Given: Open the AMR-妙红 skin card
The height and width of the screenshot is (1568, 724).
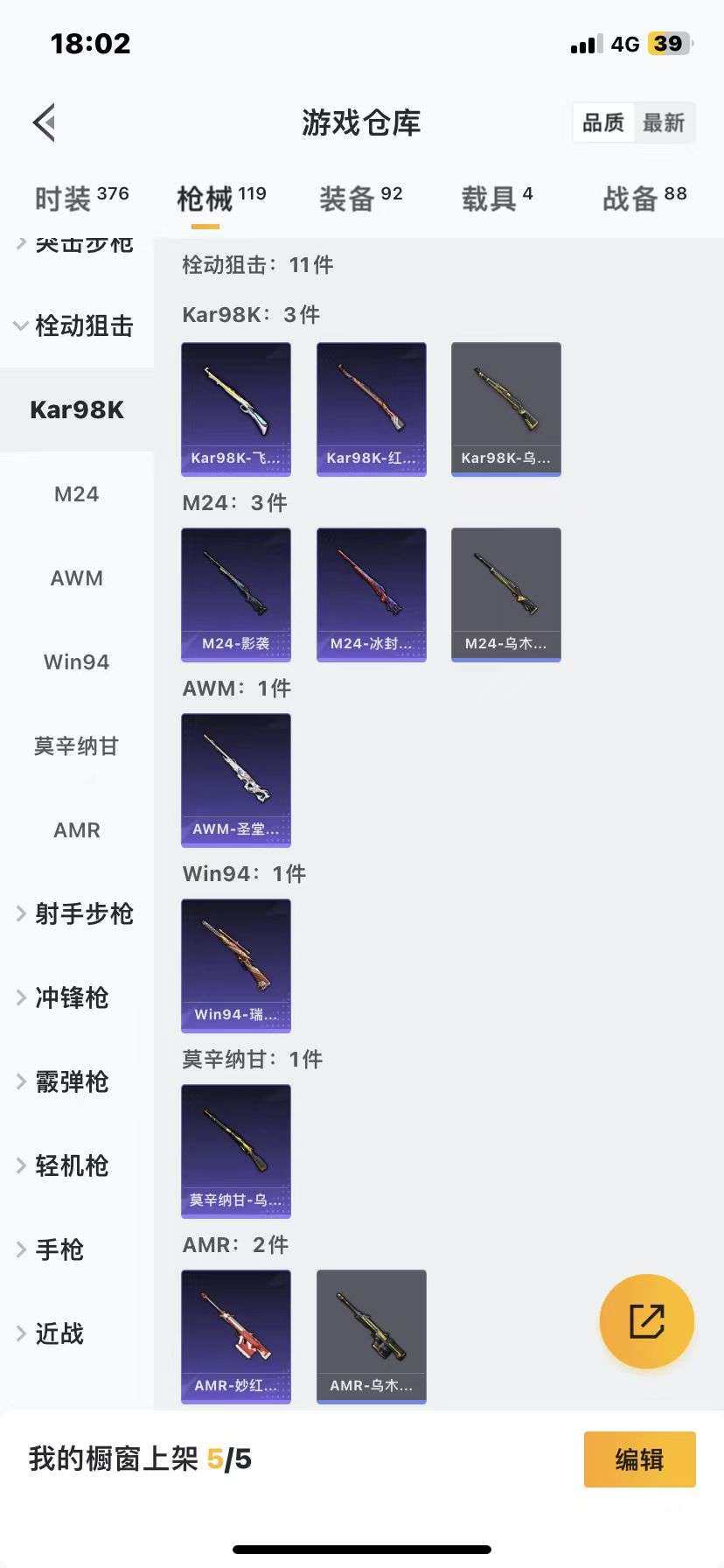Looking at the screenshot, I should coord(236,1336).
